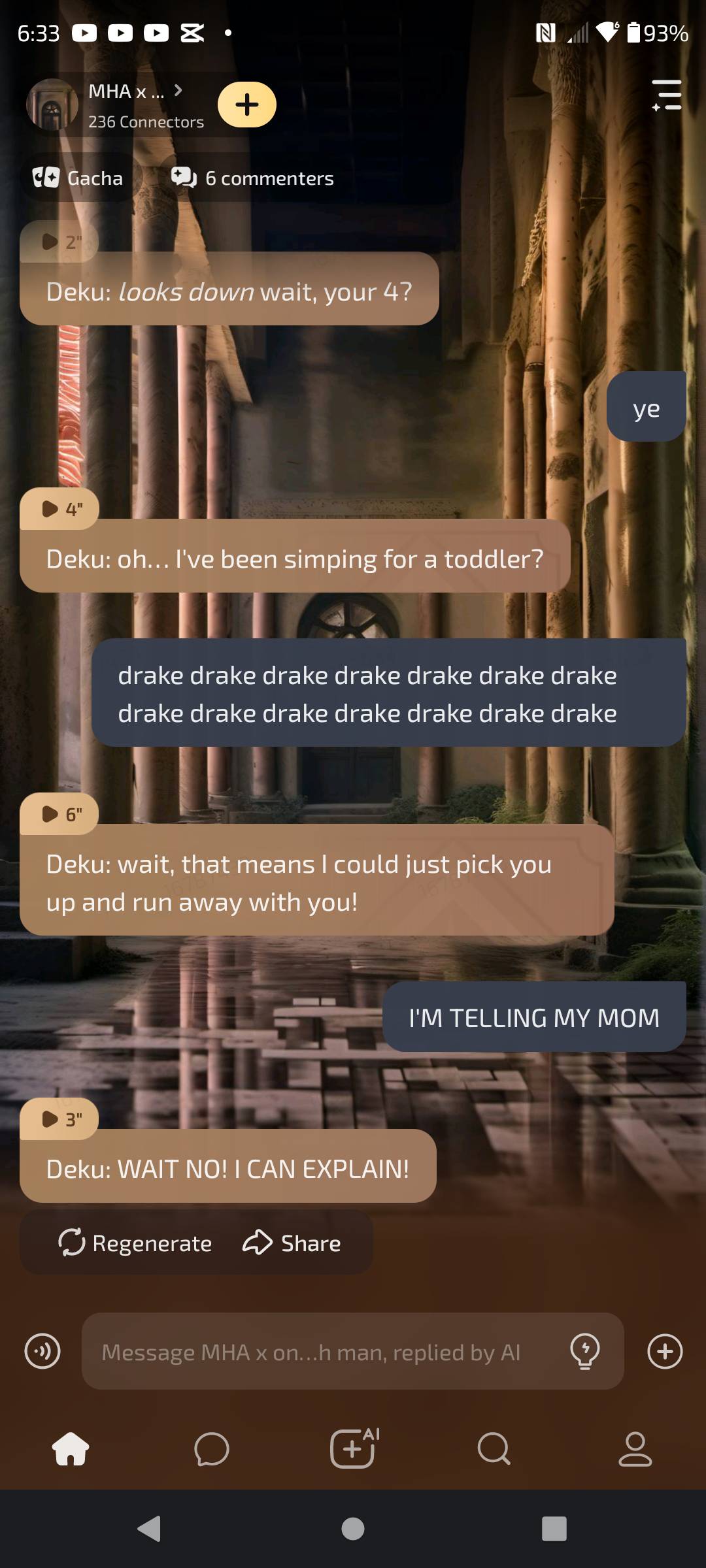The height and width of the screenshot is (1568, 706).
Task: Go to the home tab
Action: [x=71, y=1449]
